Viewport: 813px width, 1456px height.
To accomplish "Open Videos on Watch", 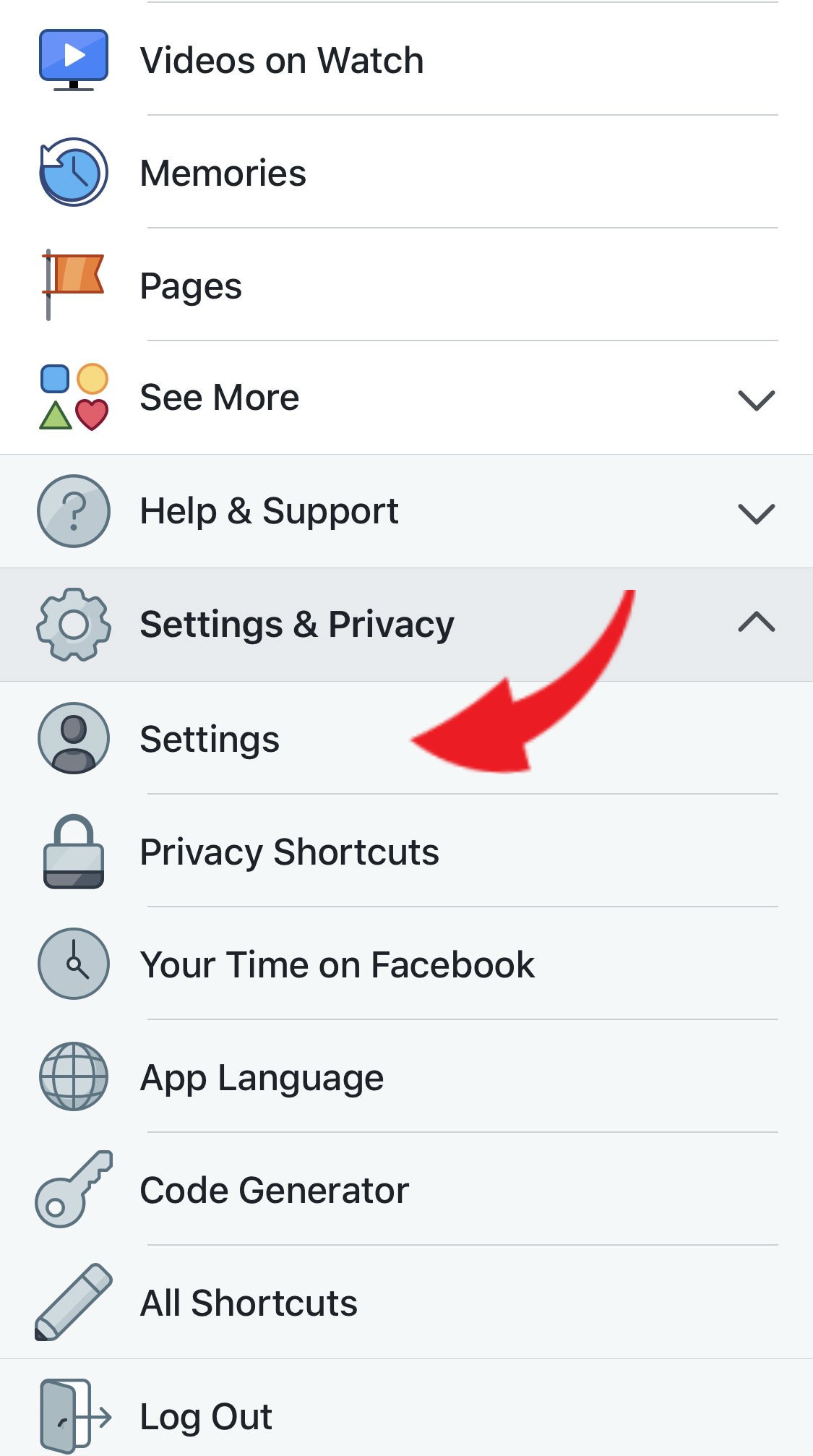I will (406, 59).
